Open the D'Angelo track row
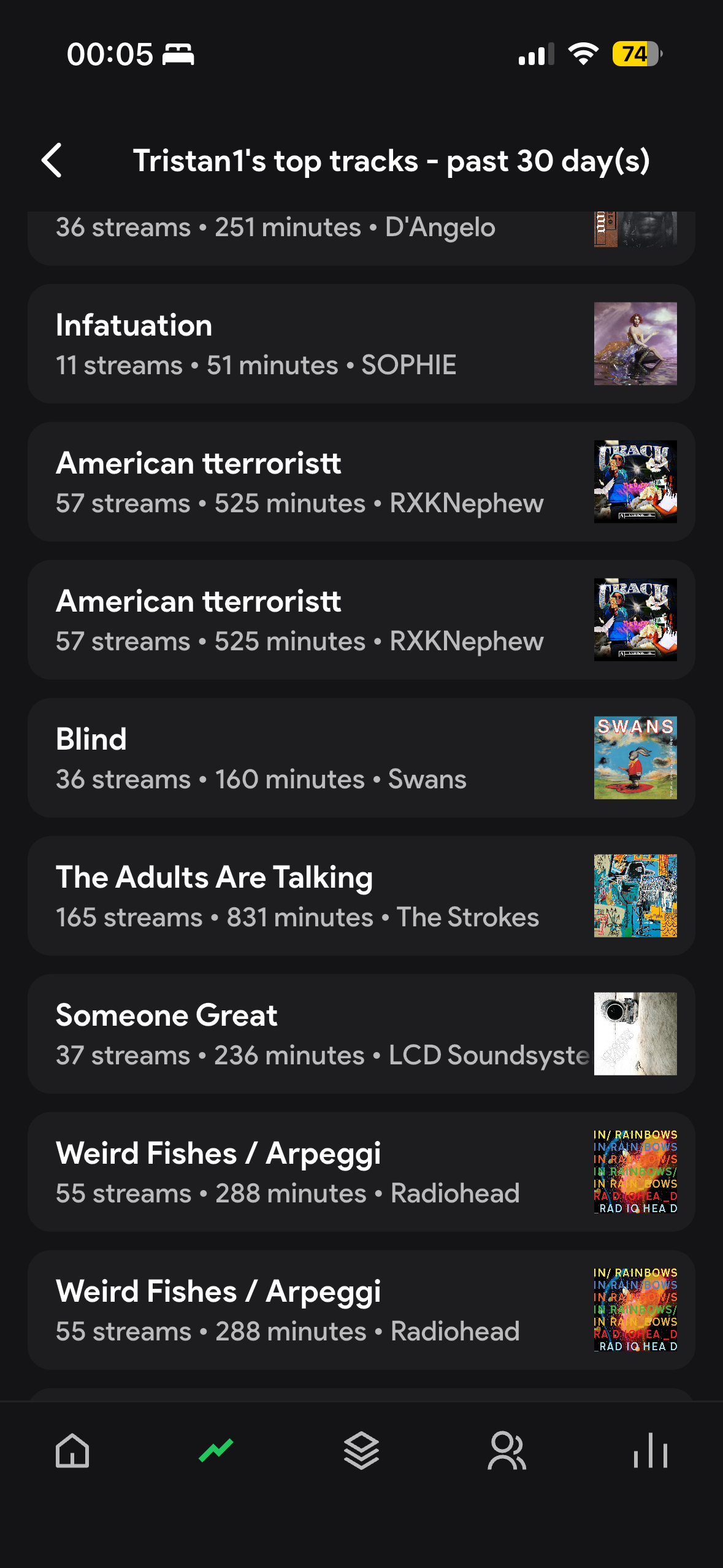Viewport: 723px width, 1568px height. (x=361, y=238)
